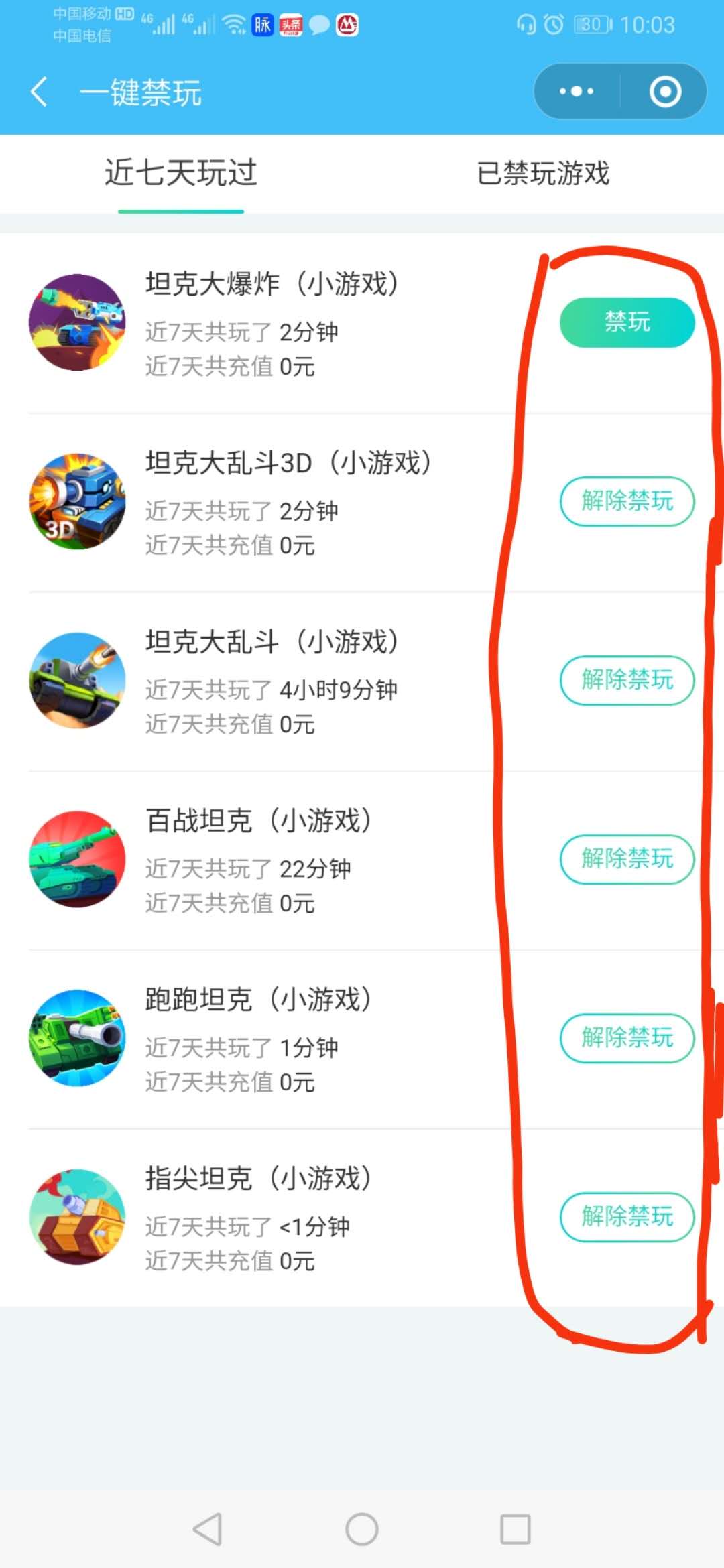Open the 头条 icon in the status bar

(x=291, y=25)
